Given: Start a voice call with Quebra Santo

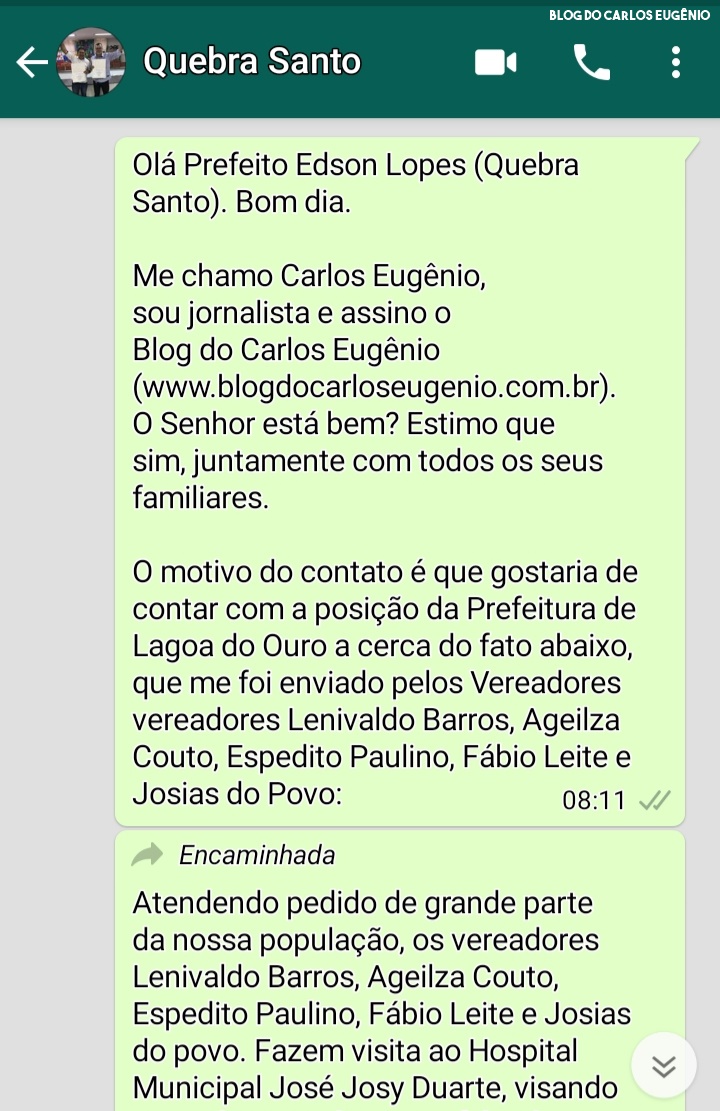Looking at the screenshot, I should 591,63.
